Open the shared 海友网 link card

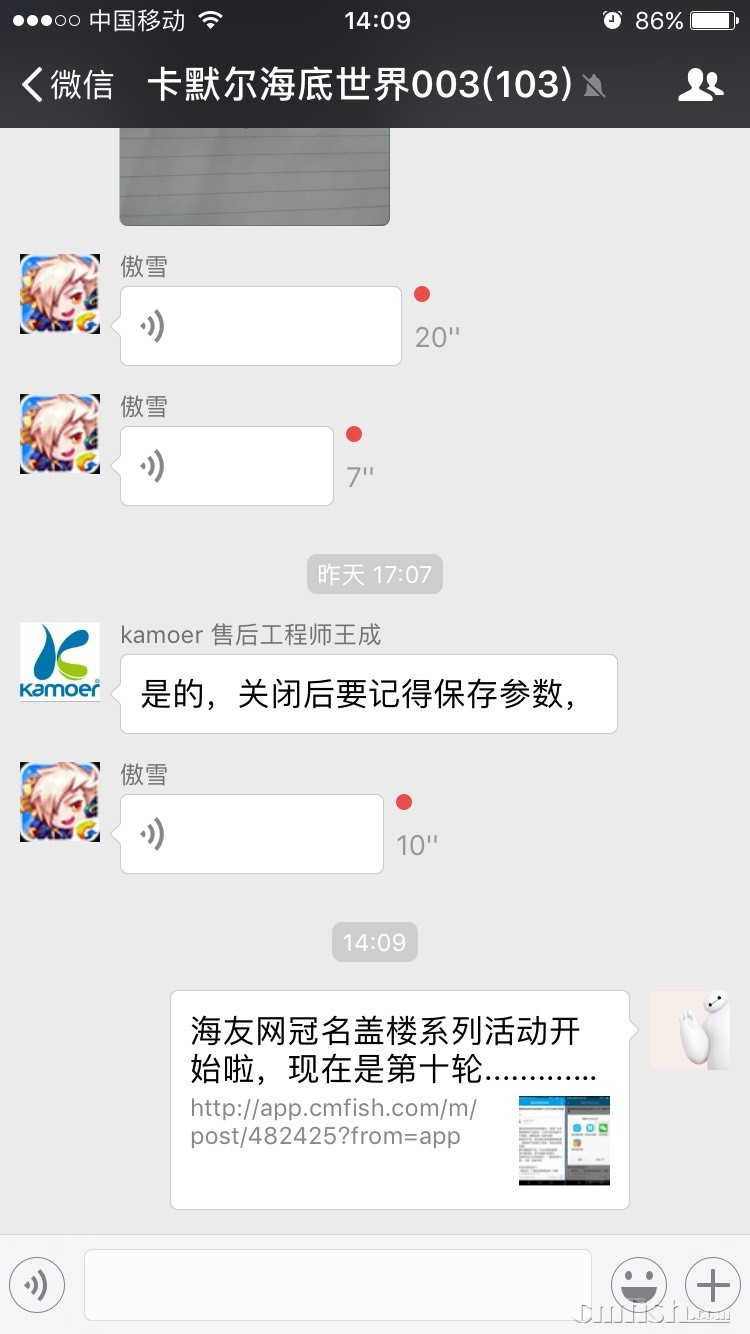pos(399,1100)
